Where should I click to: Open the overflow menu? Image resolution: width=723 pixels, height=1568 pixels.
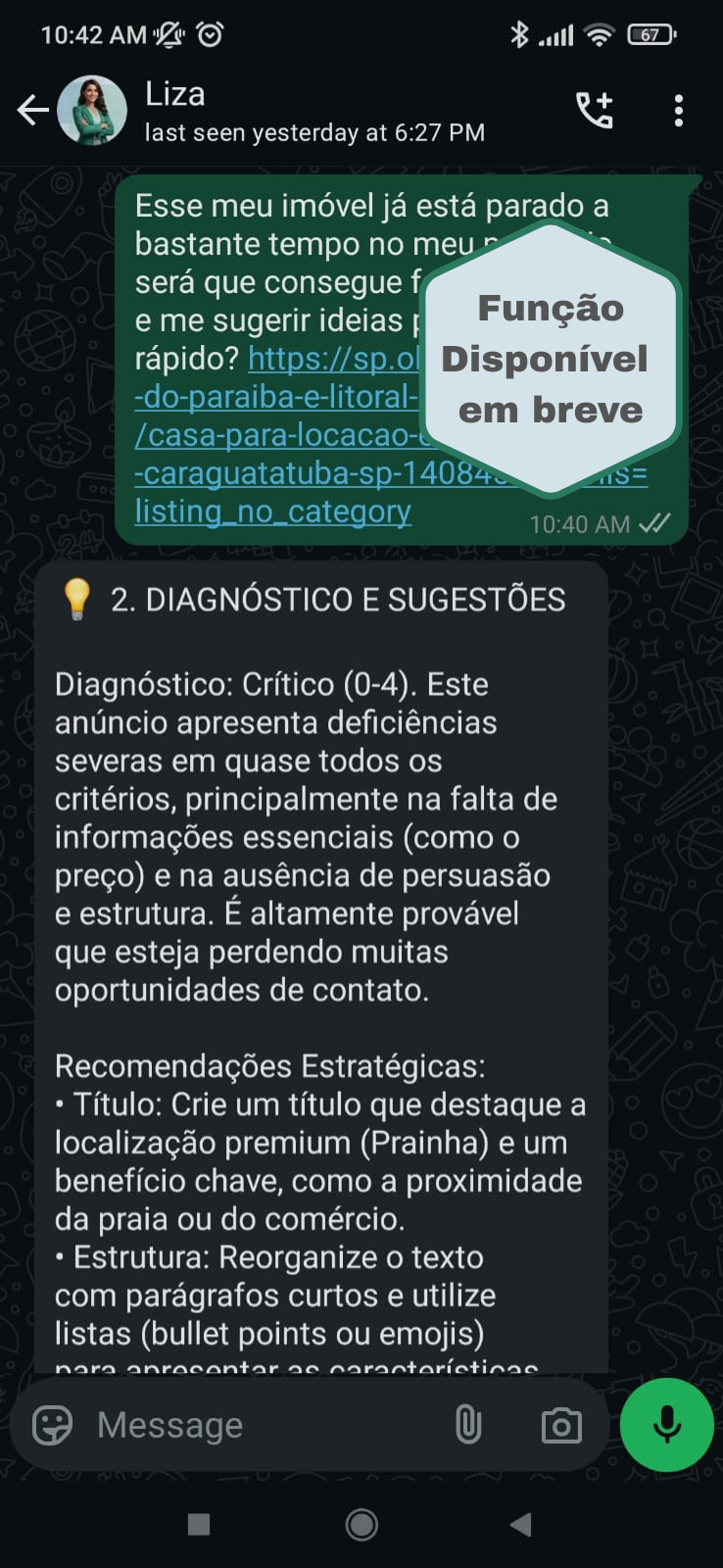[x=678, y=111]
